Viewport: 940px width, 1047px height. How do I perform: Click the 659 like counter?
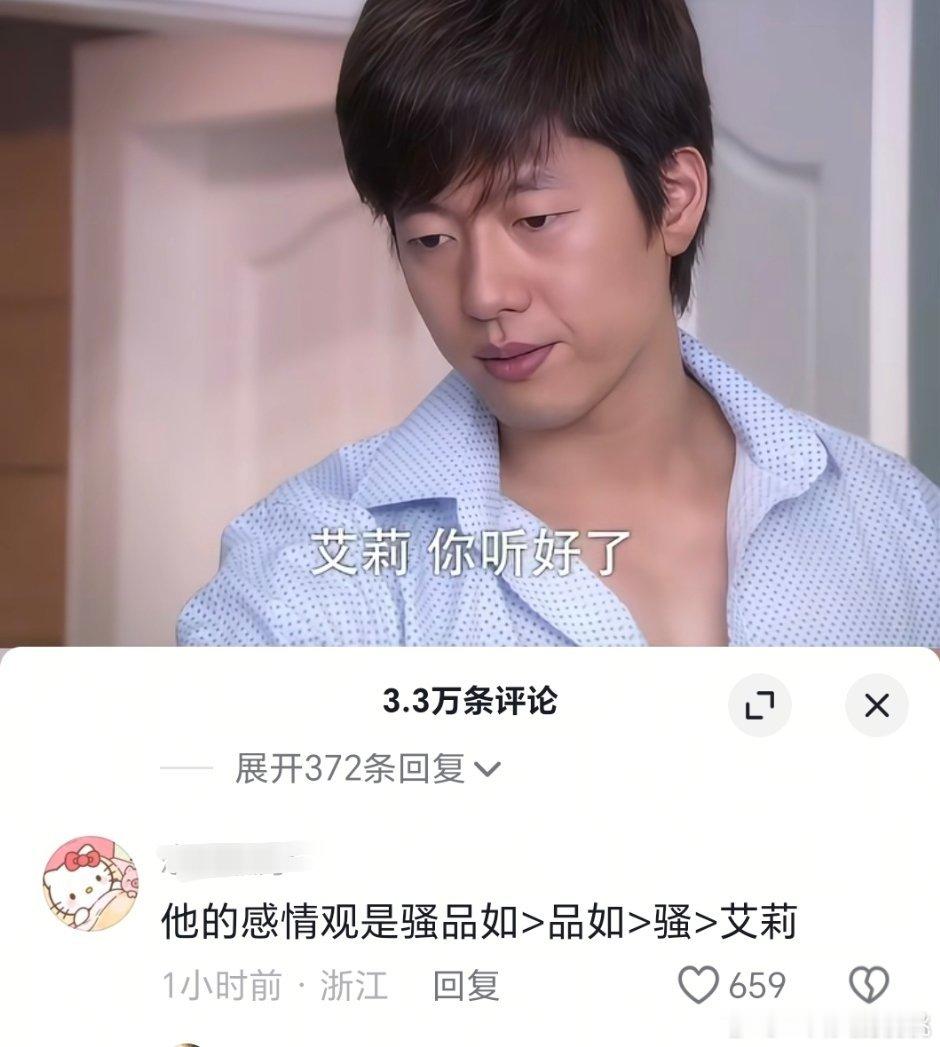point(758,987)
